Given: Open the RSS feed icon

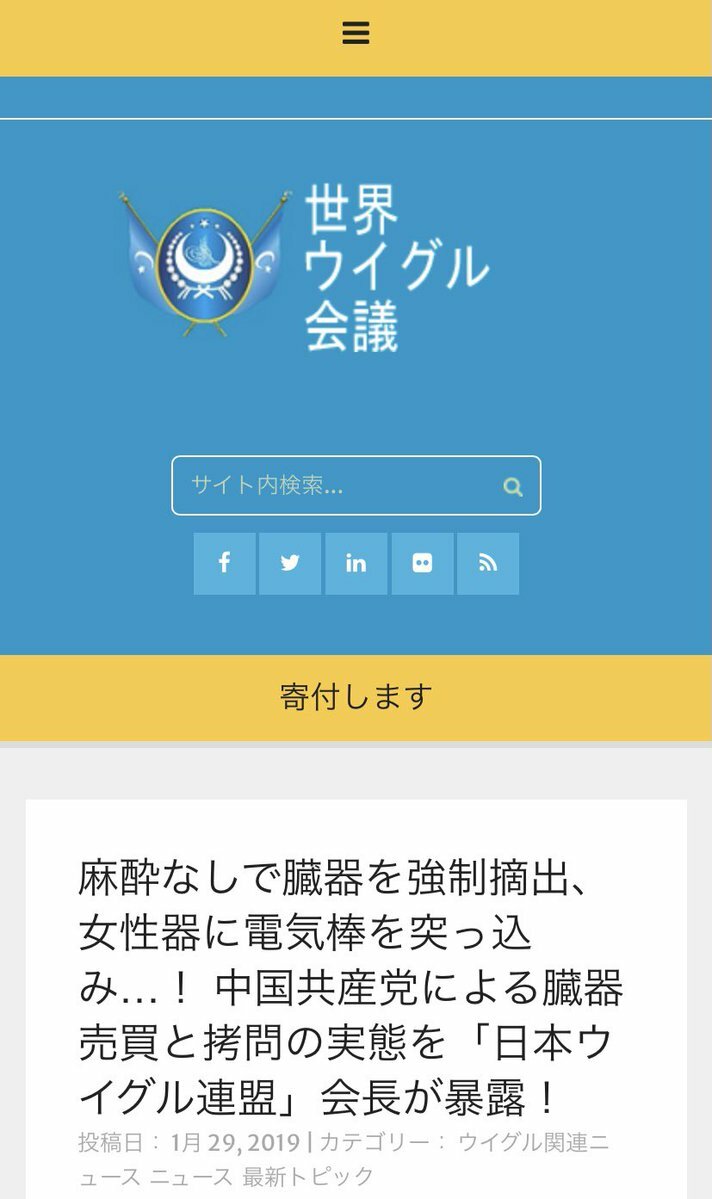Looking at the screenshot, I should (x=488, y=563).
